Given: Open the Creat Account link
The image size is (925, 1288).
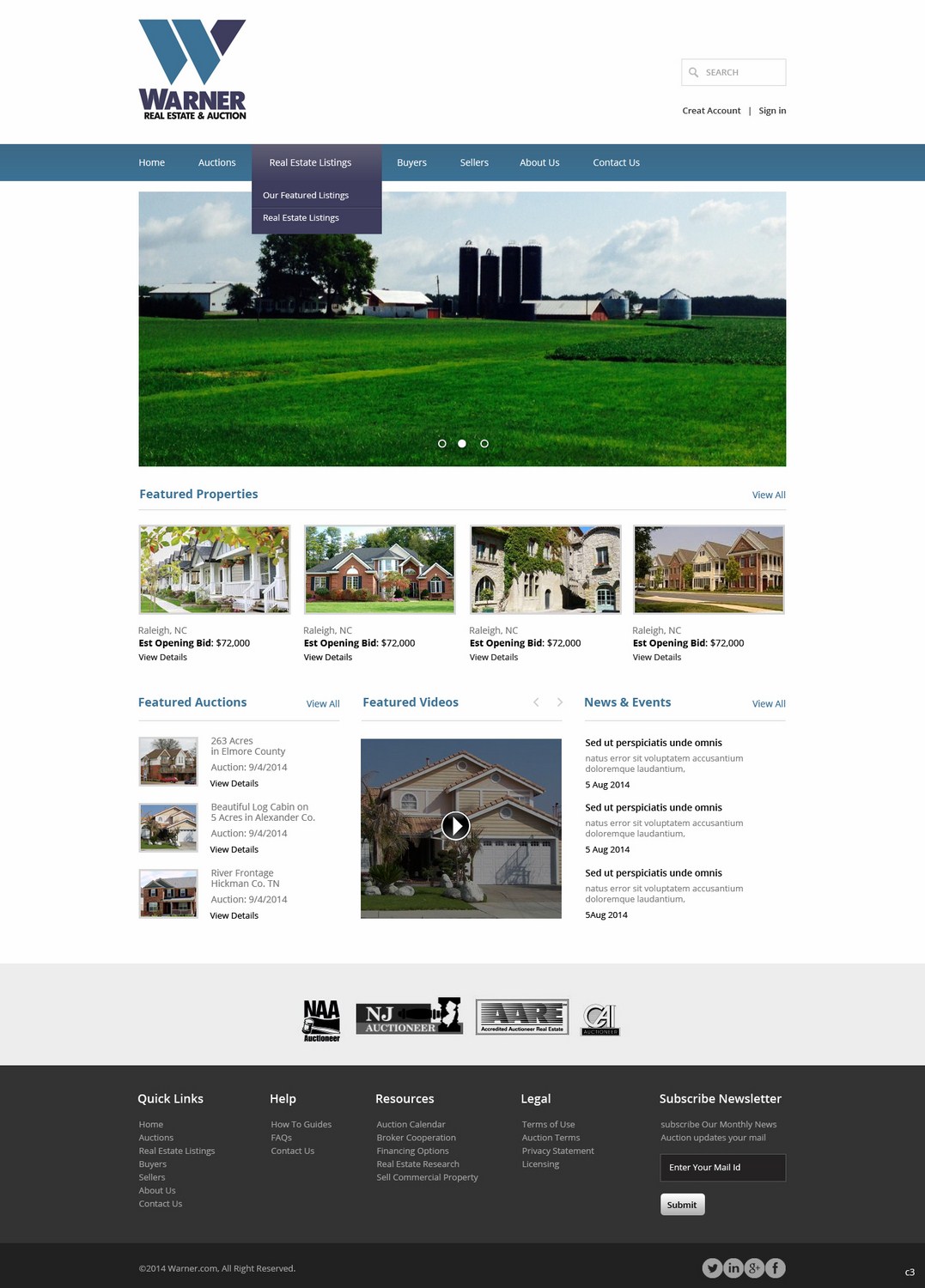Looking at the screenshot, I should (710, 111).
